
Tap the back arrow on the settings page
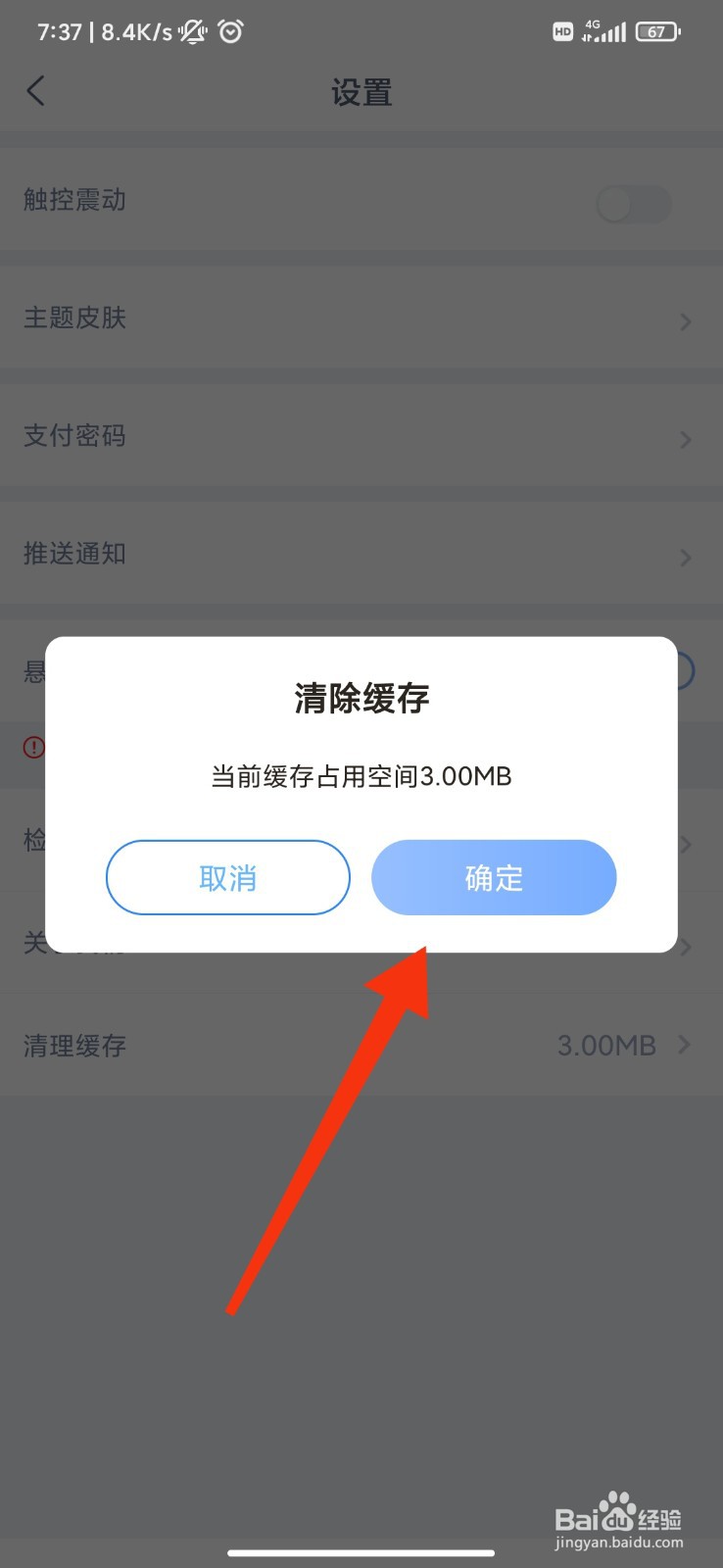pyautogui.click(x=35, y=90)
